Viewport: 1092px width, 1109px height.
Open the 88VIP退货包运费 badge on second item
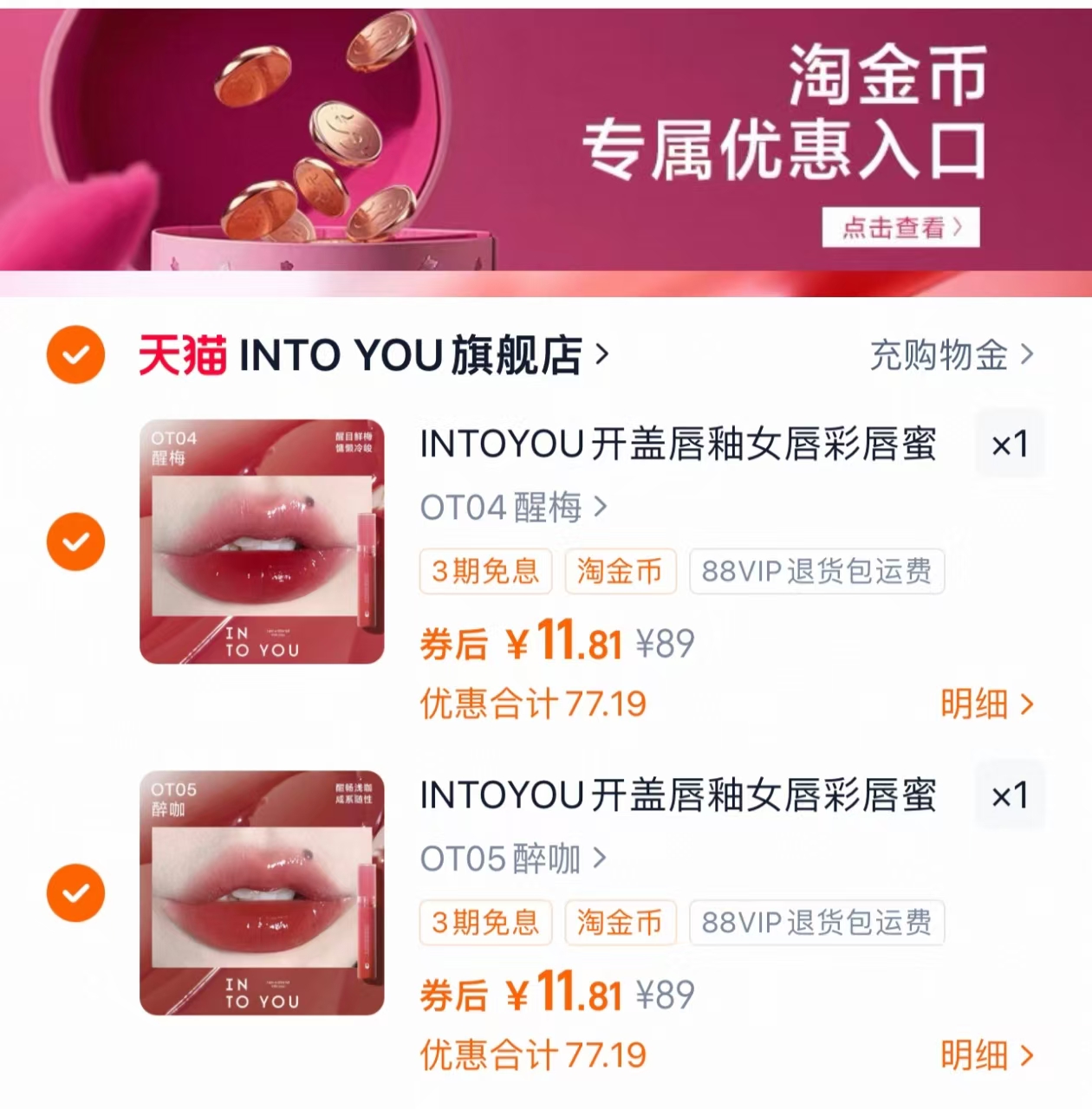[x=816, y=923]
